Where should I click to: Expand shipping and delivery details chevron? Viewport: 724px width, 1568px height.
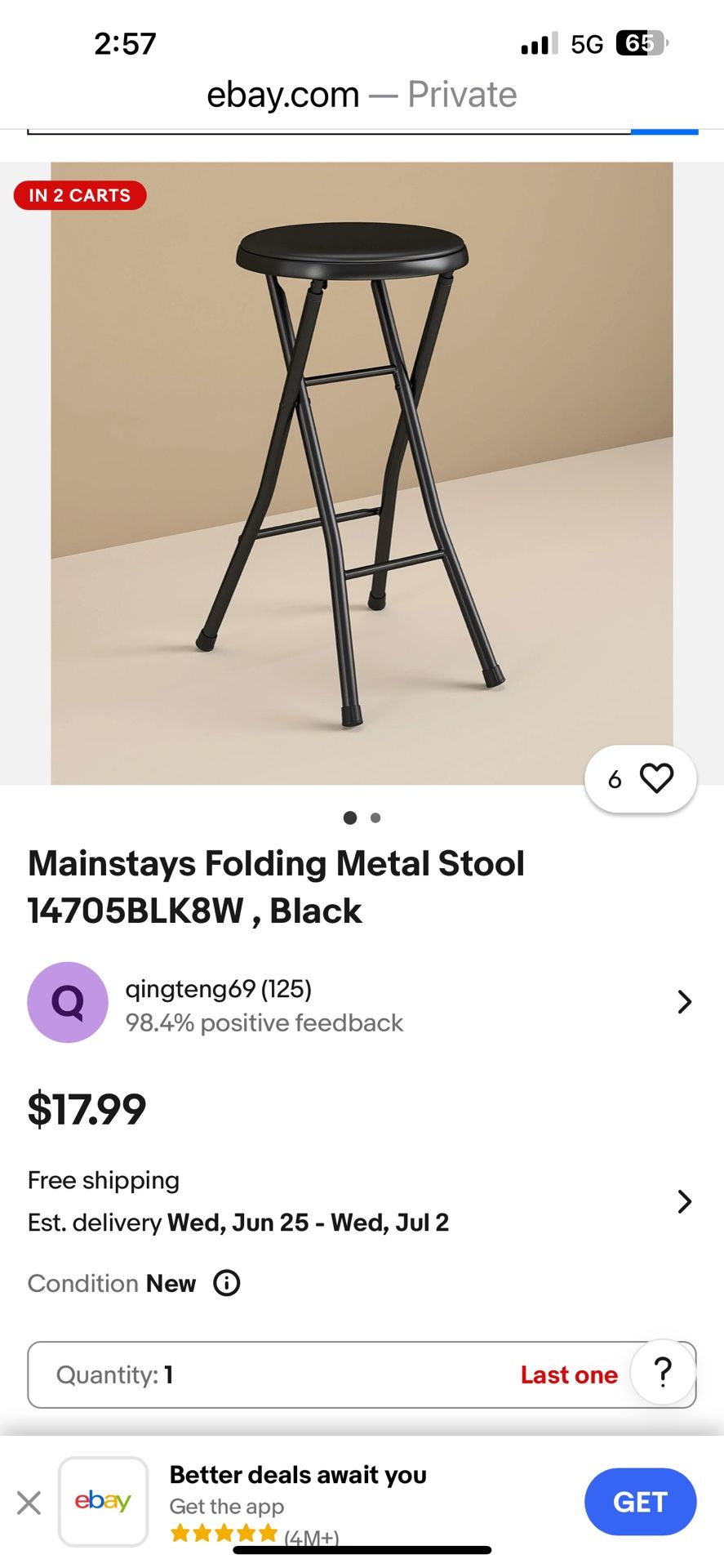pos(683,1201)
